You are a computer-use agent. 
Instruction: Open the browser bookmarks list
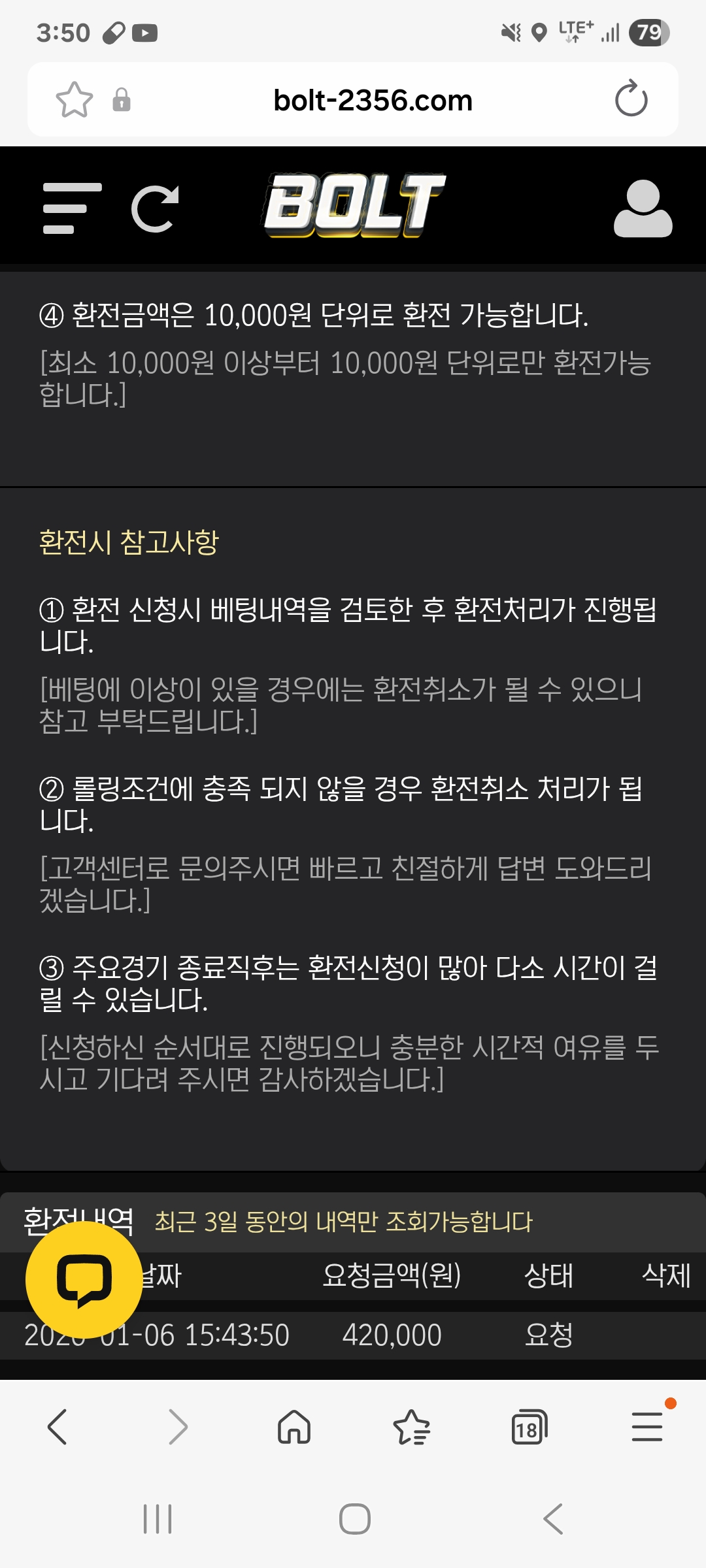point(412,1426)
